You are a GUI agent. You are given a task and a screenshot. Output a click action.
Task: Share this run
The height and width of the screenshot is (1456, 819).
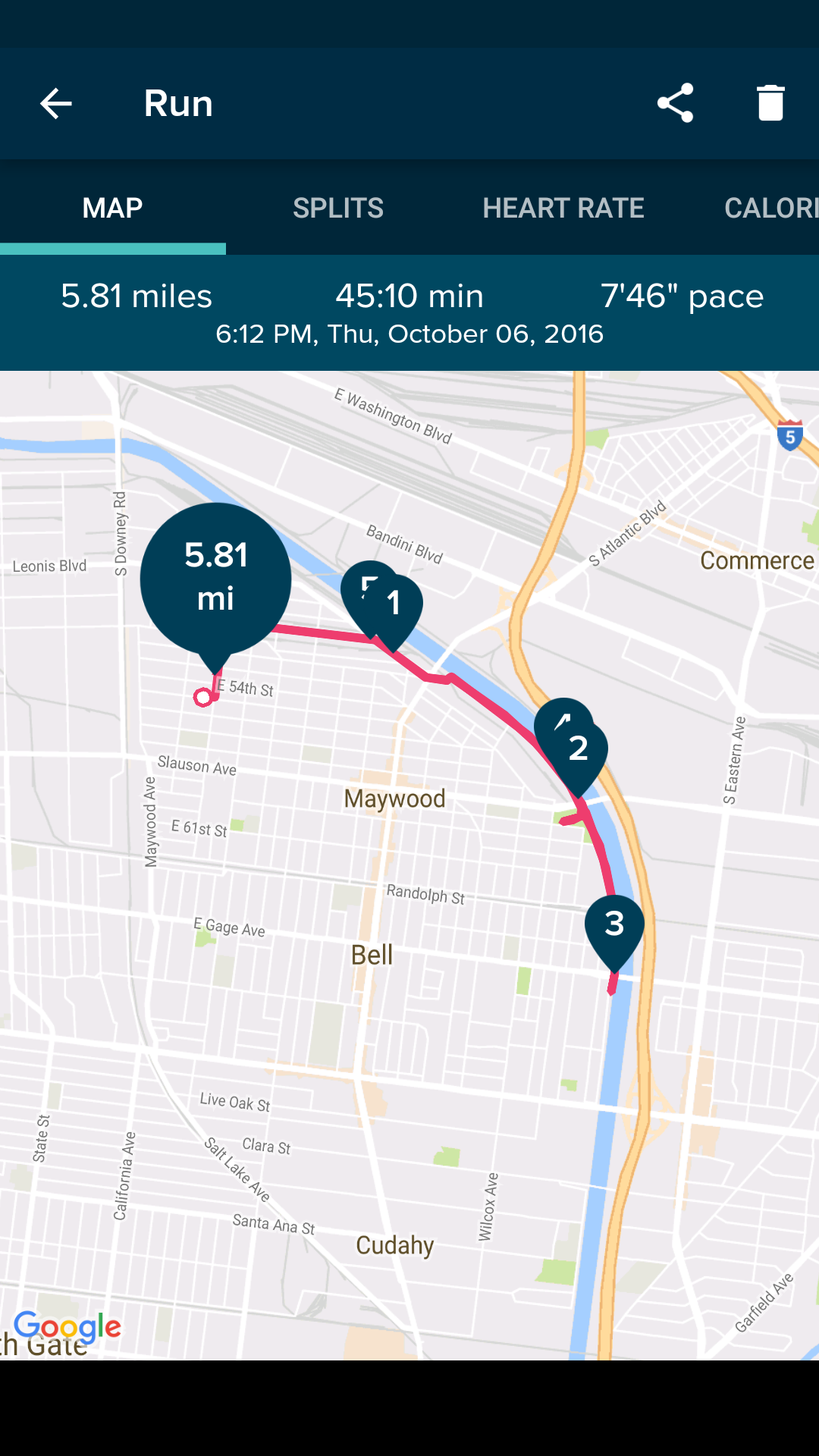(675, 103)
